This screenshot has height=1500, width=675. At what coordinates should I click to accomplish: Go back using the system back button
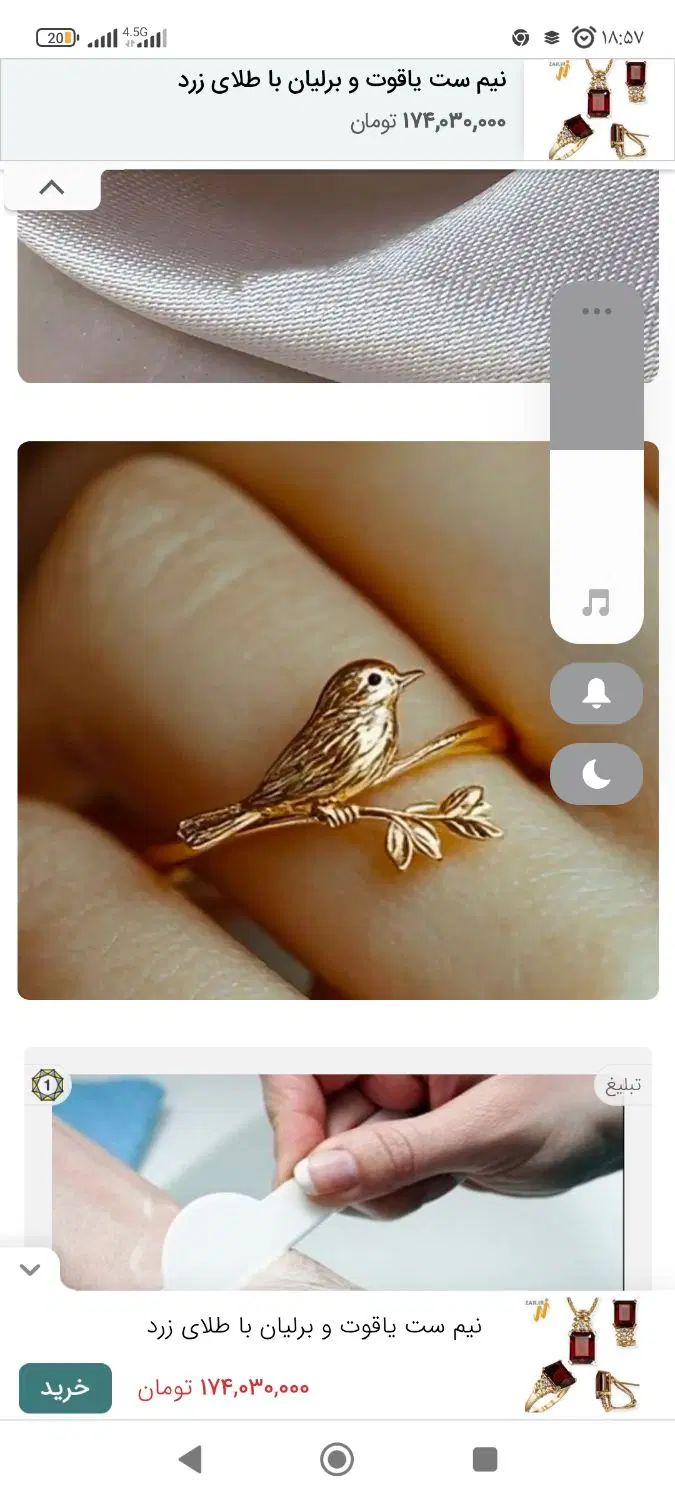[189, 1459]
